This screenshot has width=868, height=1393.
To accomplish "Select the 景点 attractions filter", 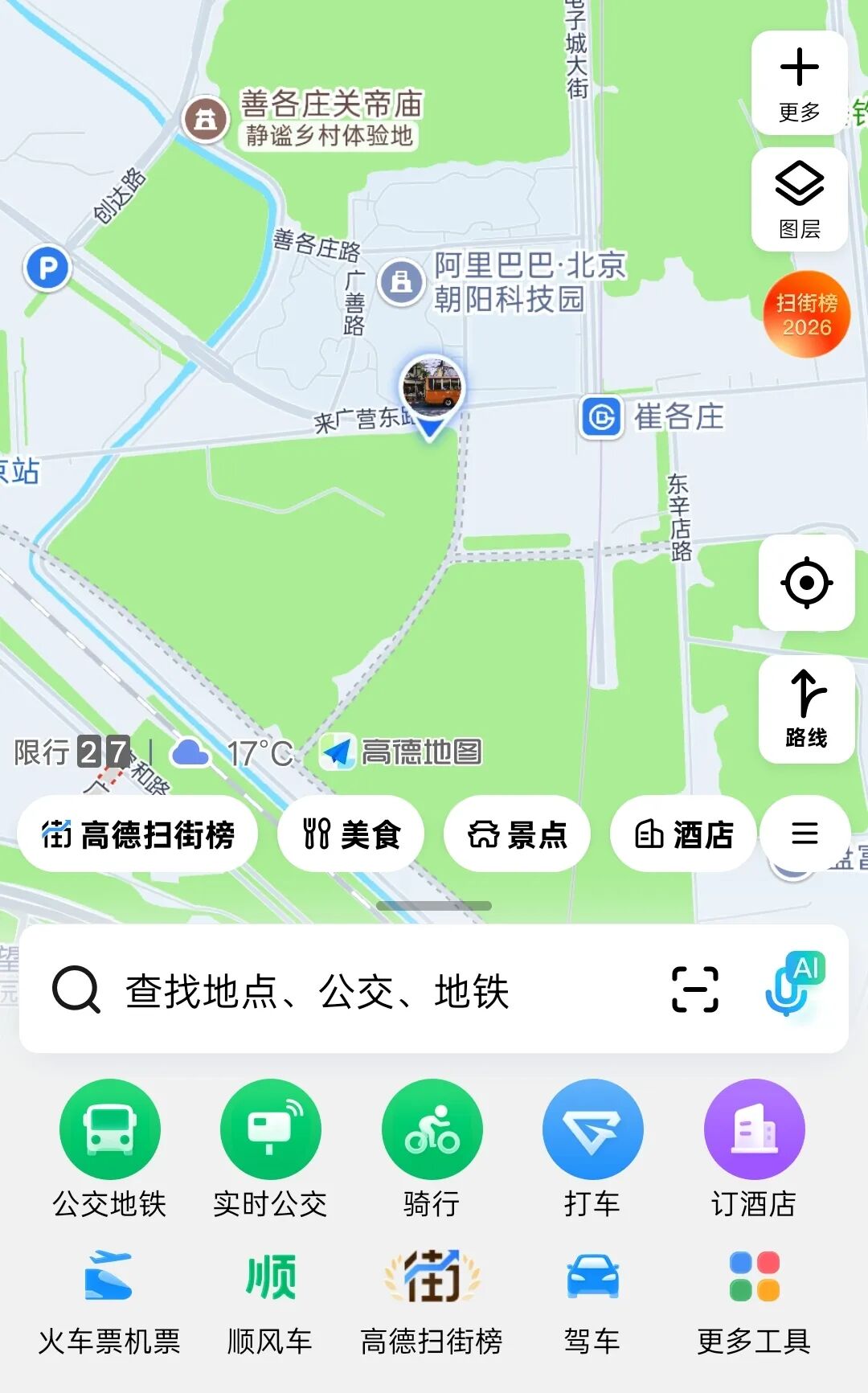I will [x=518, y=834].
